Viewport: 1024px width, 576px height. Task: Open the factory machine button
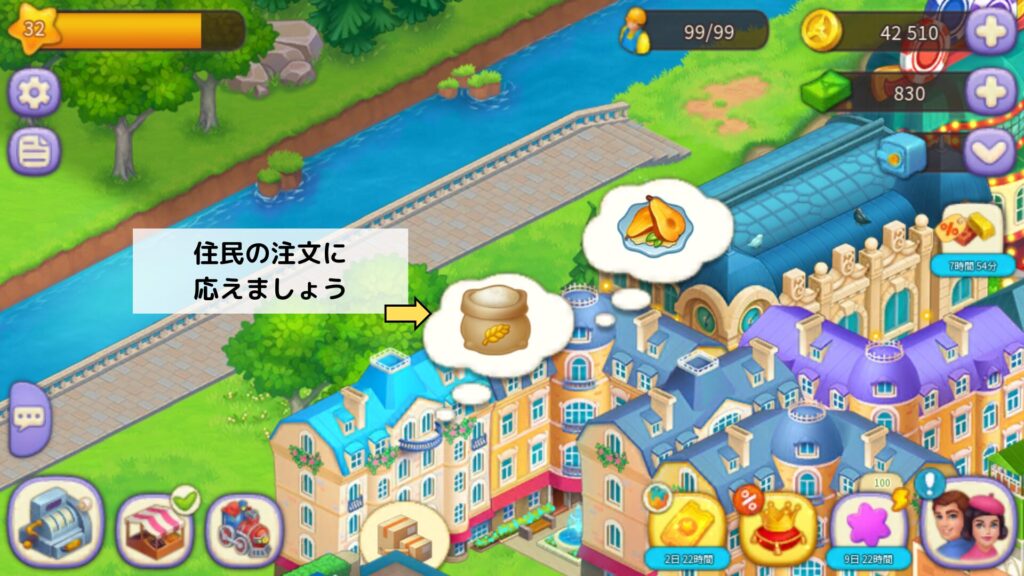[55, 522]
